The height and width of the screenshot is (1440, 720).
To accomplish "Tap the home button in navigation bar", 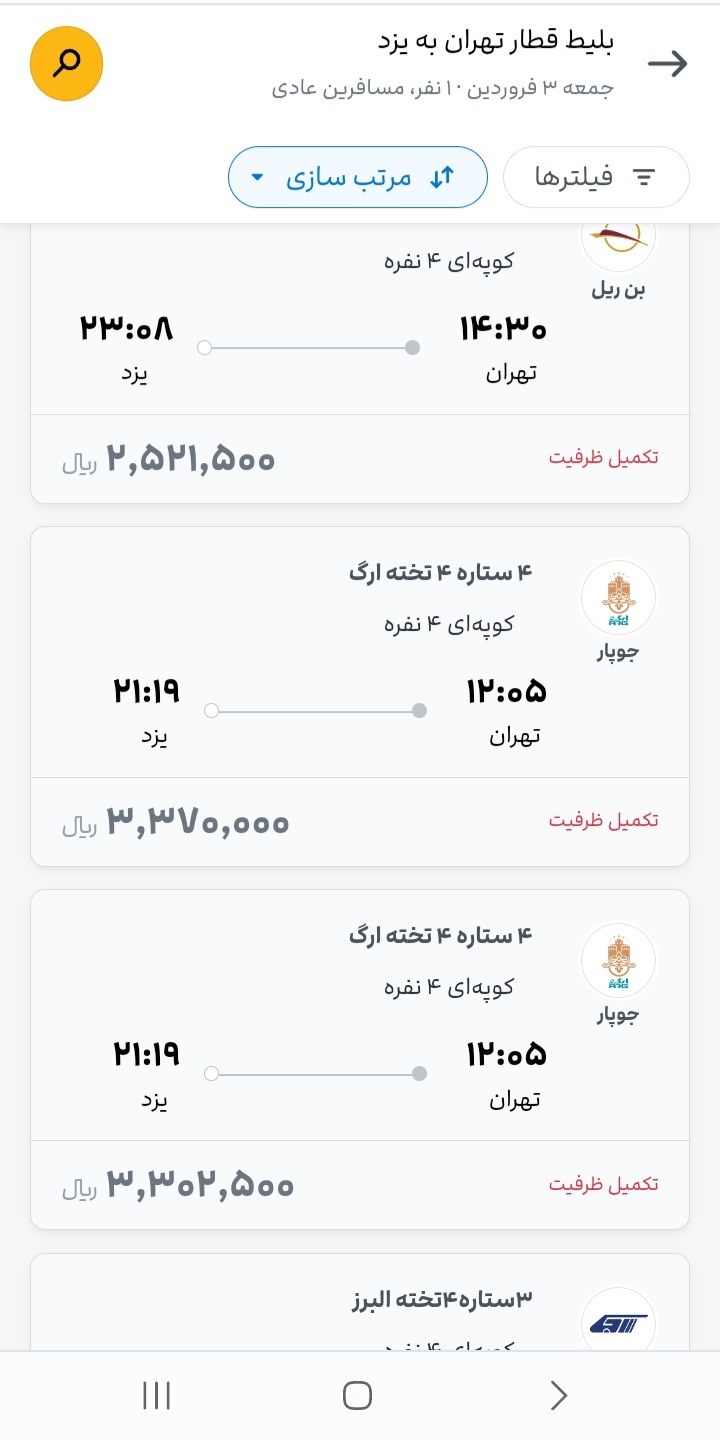I will (358, 1394).
